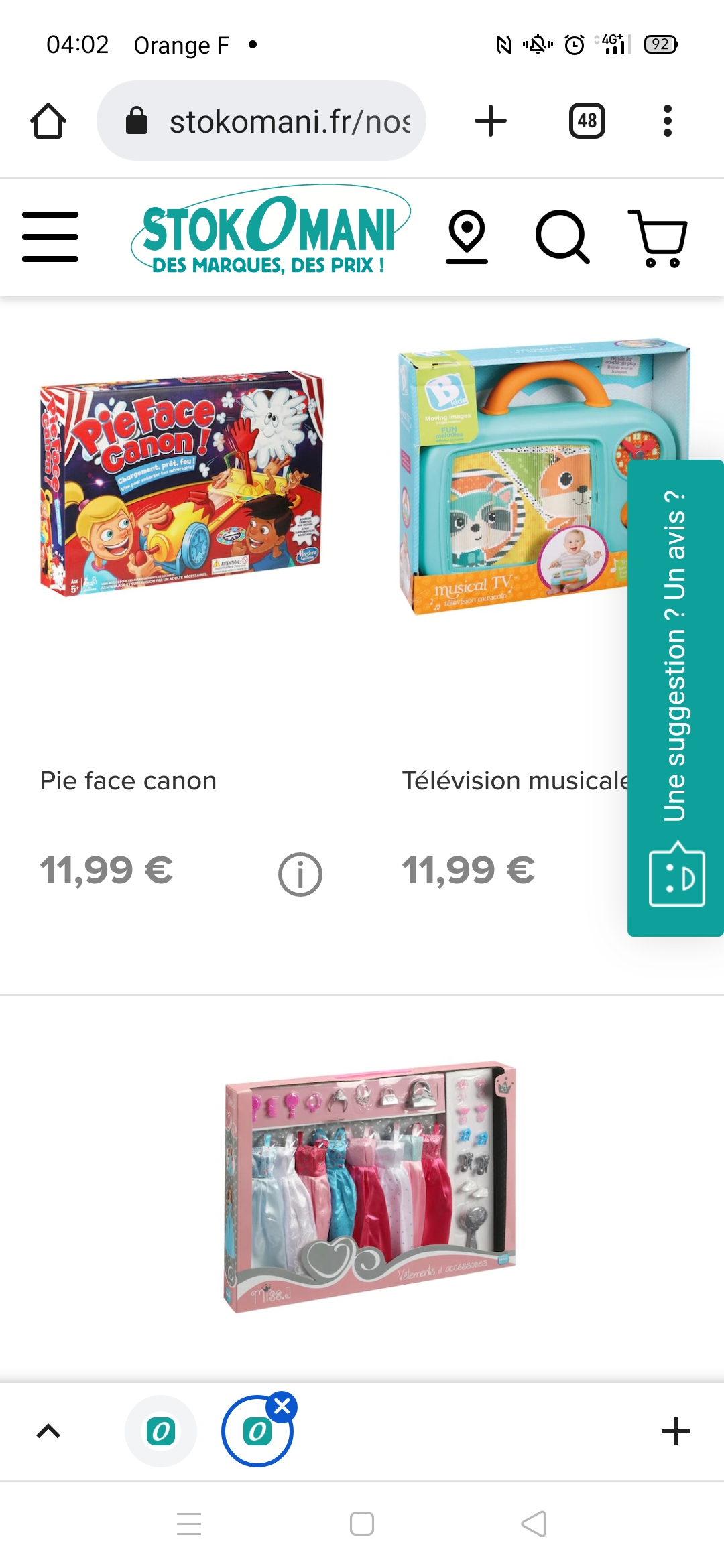
Task: Open the Stokomani hamburger menu
Action: coord(50,237)
